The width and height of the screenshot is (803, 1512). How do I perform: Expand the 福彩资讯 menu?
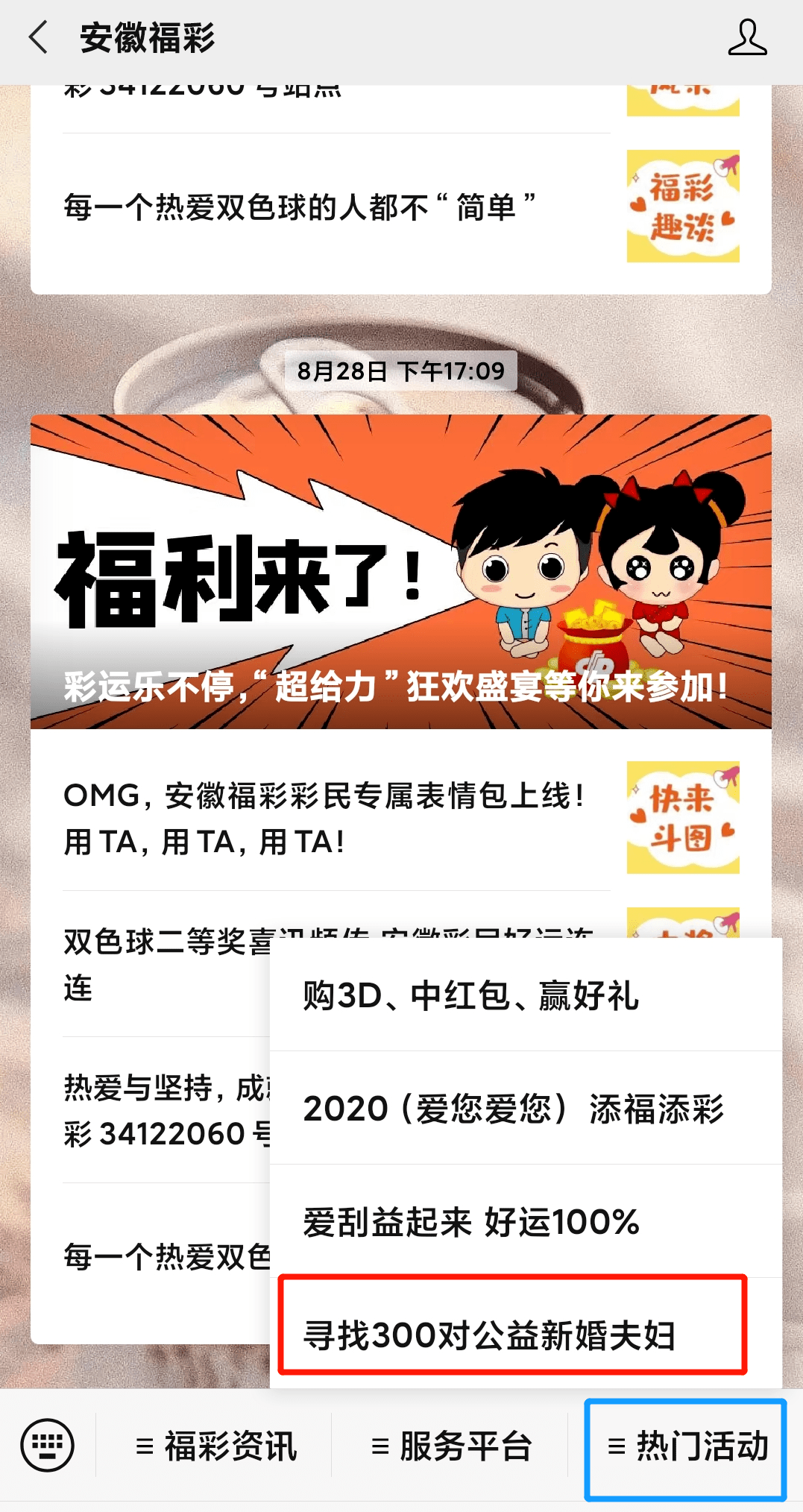coord(215,1446)
